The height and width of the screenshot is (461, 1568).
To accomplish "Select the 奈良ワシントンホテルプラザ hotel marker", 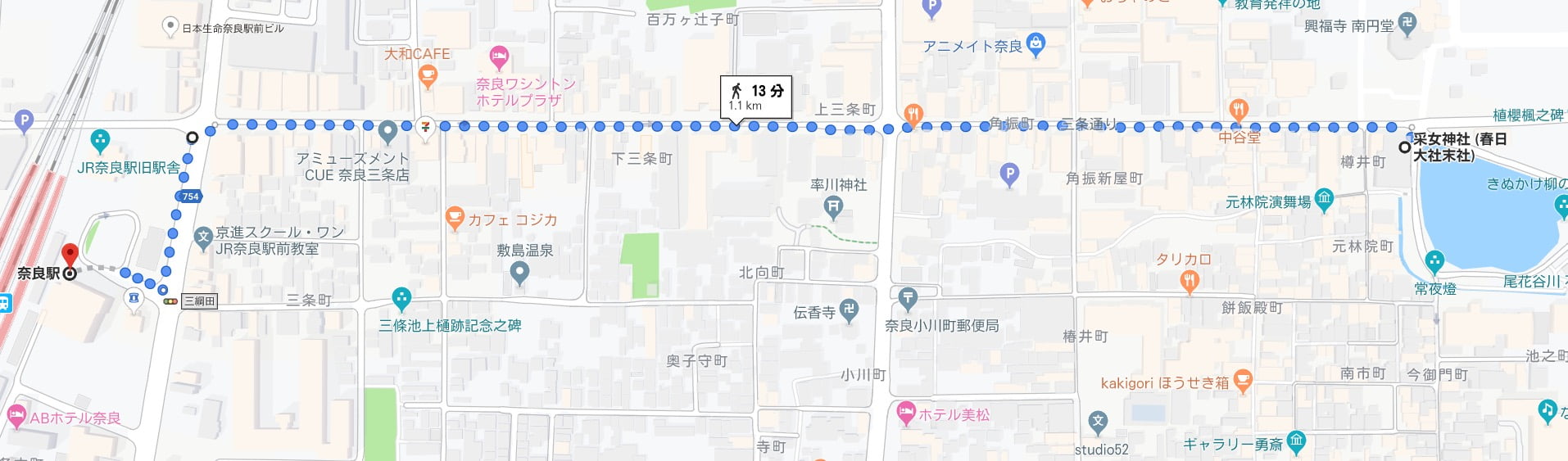I will (x=499, y=57).
